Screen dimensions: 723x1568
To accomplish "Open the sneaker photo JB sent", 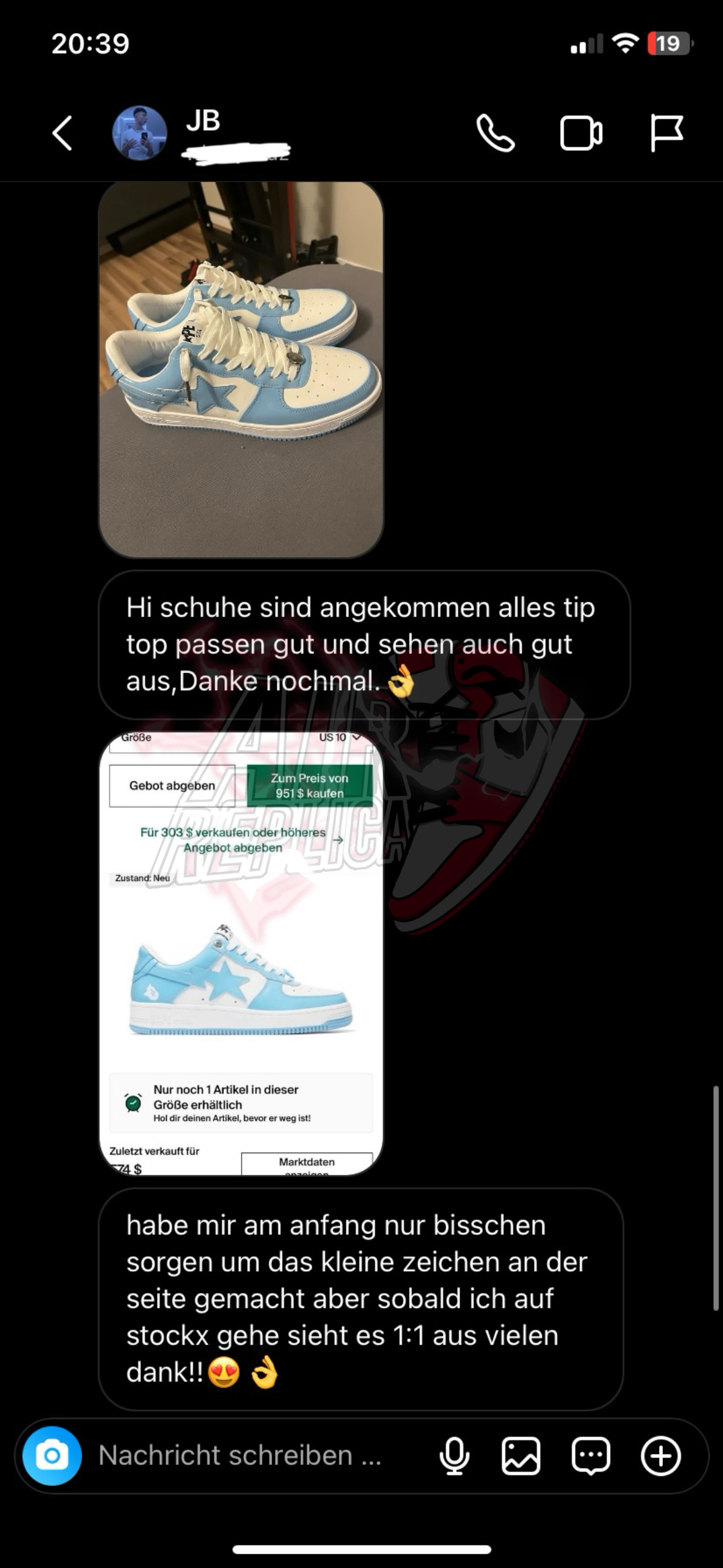I will pos(241,369).
